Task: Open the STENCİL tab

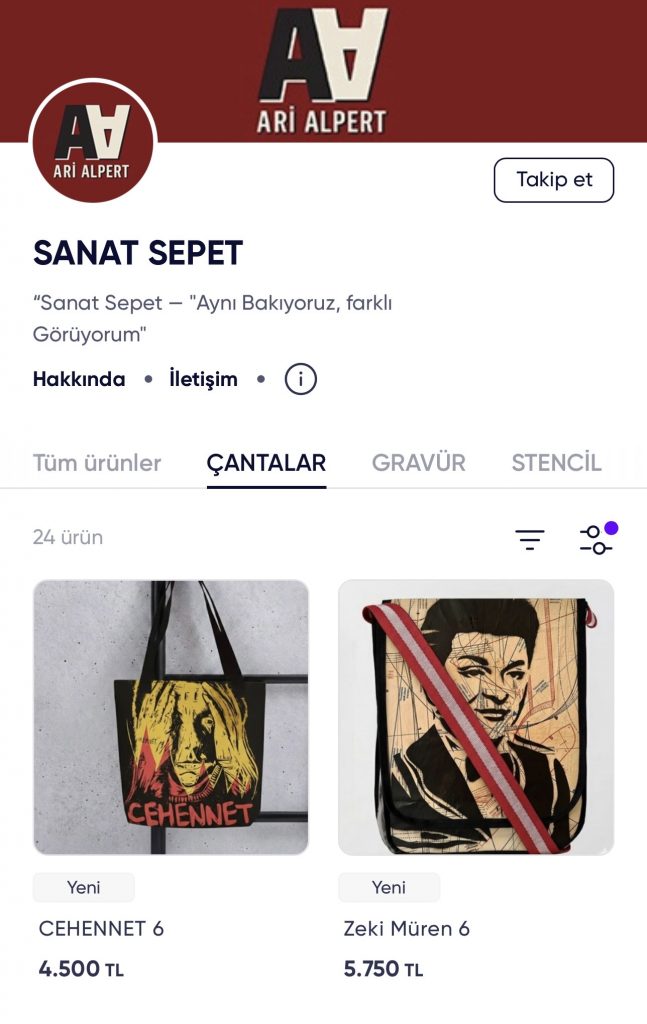Action: pos(556,463)
